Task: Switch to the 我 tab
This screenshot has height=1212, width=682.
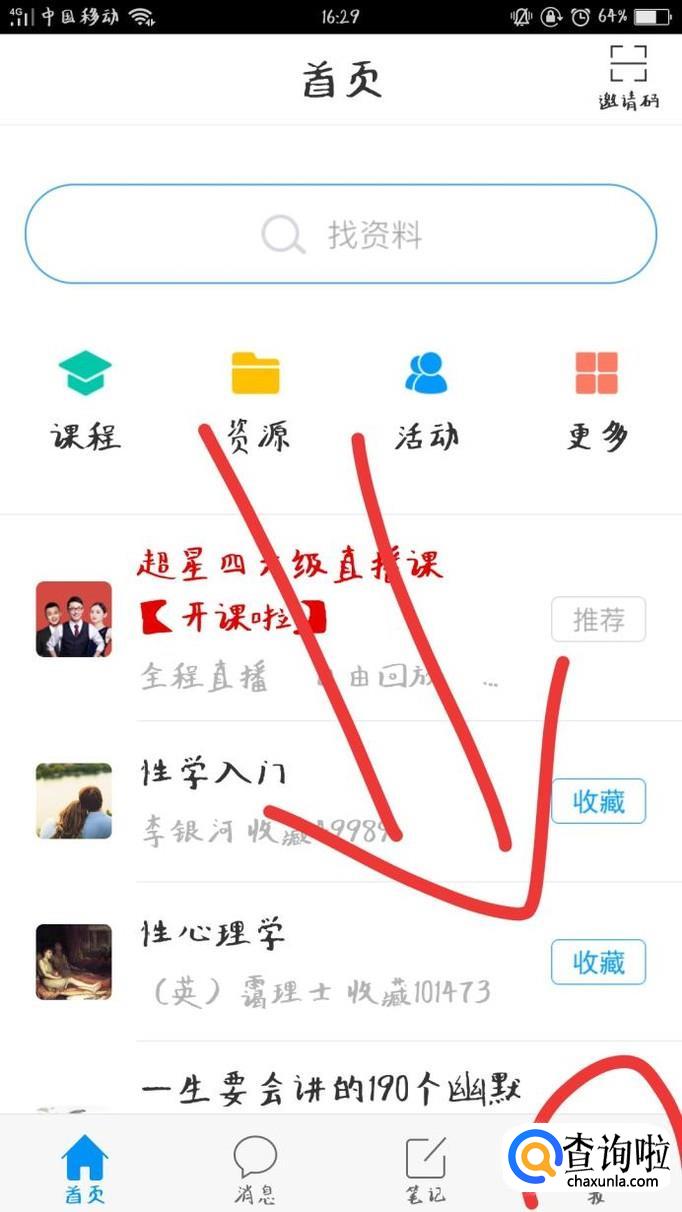Action: (597, 1168)
